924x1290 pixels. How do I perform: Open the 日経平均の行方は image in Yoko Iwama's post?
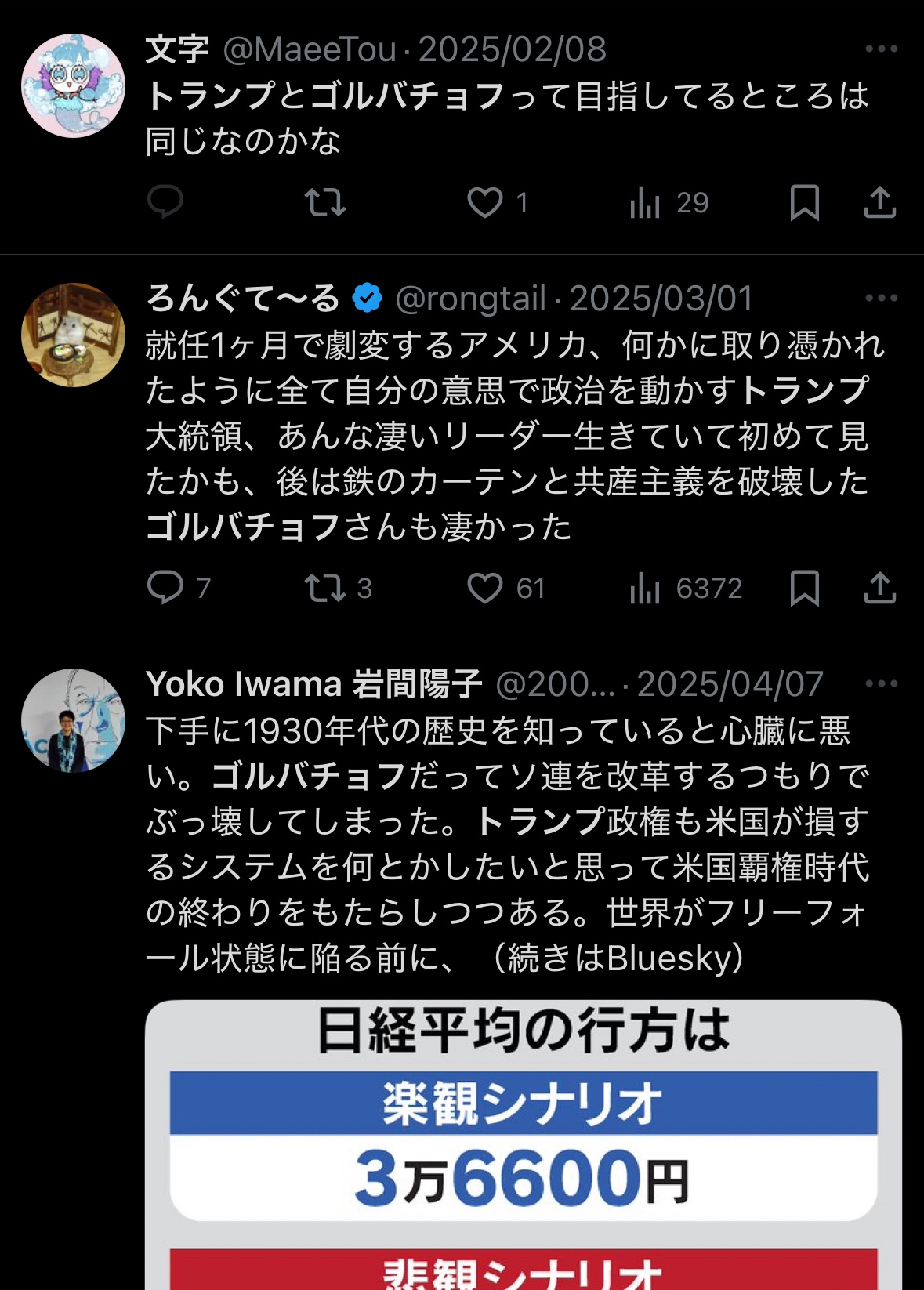[523, 1144]
